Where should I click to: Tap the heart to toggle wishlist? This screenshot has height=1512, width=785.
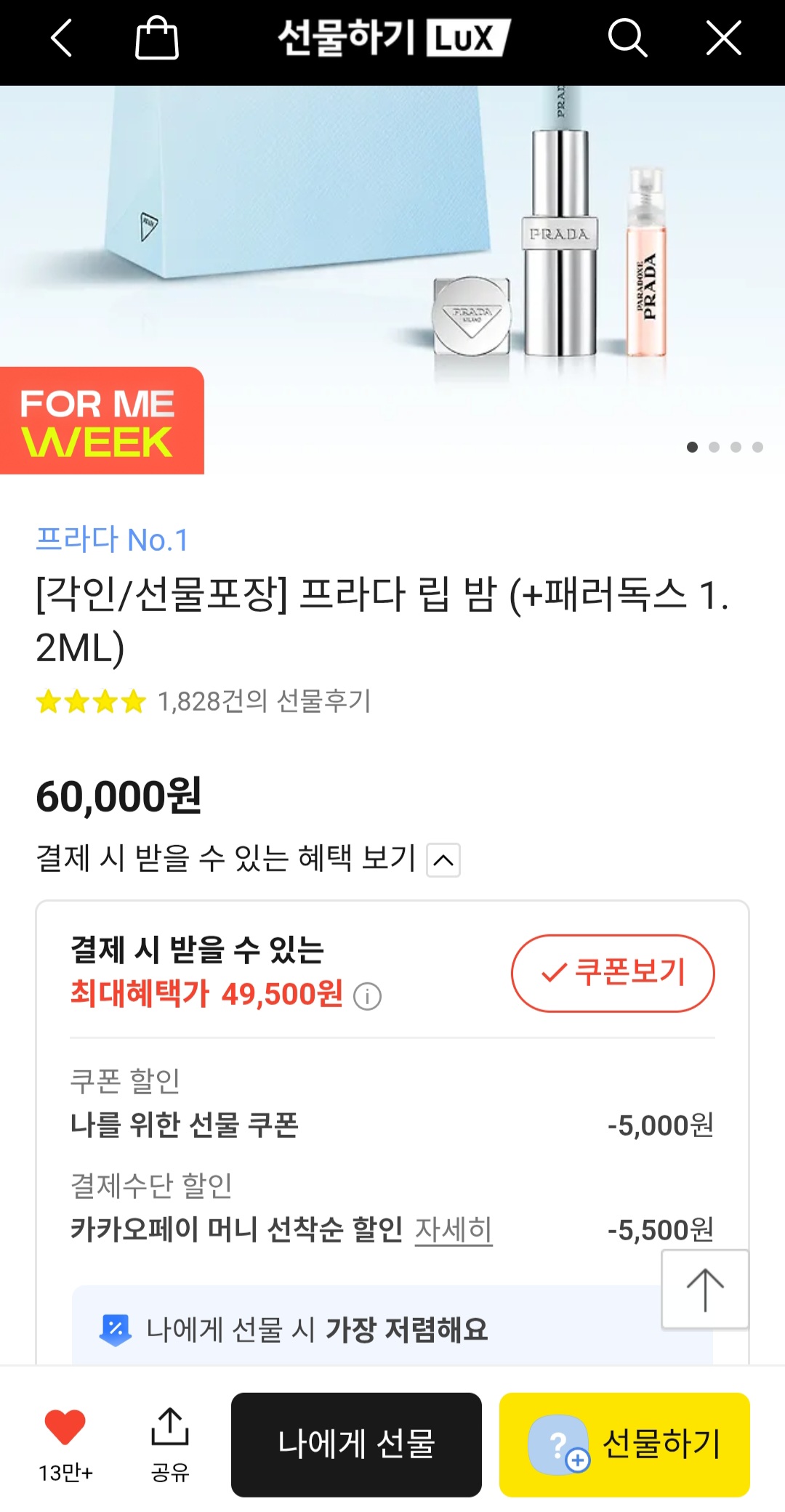pos(65,1427)
